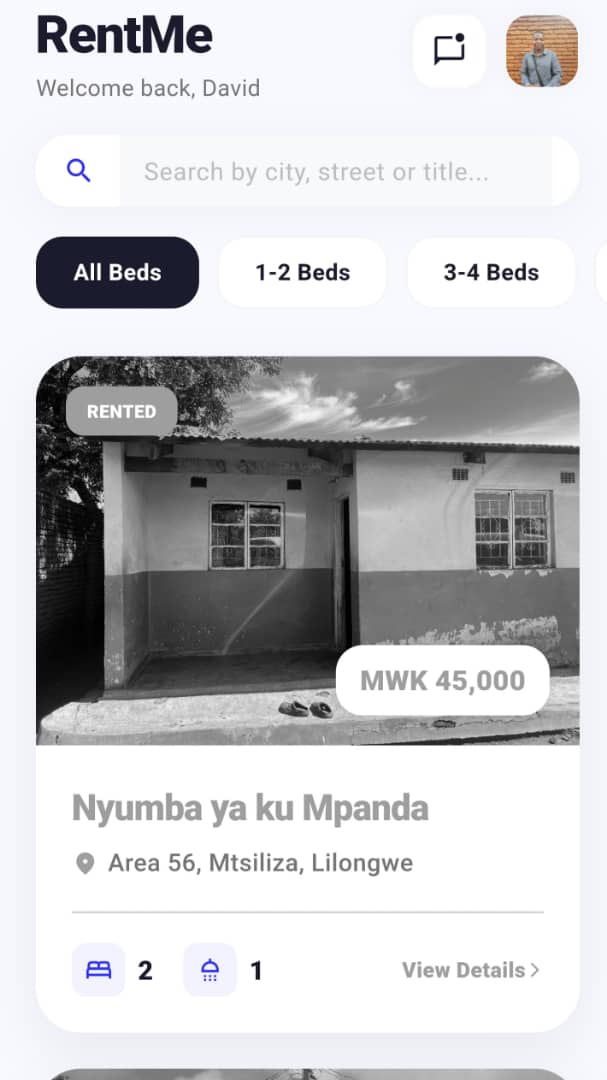Filter listings by 1-2 Beds
Image resolution: width=607 pixels, height=1080 pixels.
tap(302, 272)
